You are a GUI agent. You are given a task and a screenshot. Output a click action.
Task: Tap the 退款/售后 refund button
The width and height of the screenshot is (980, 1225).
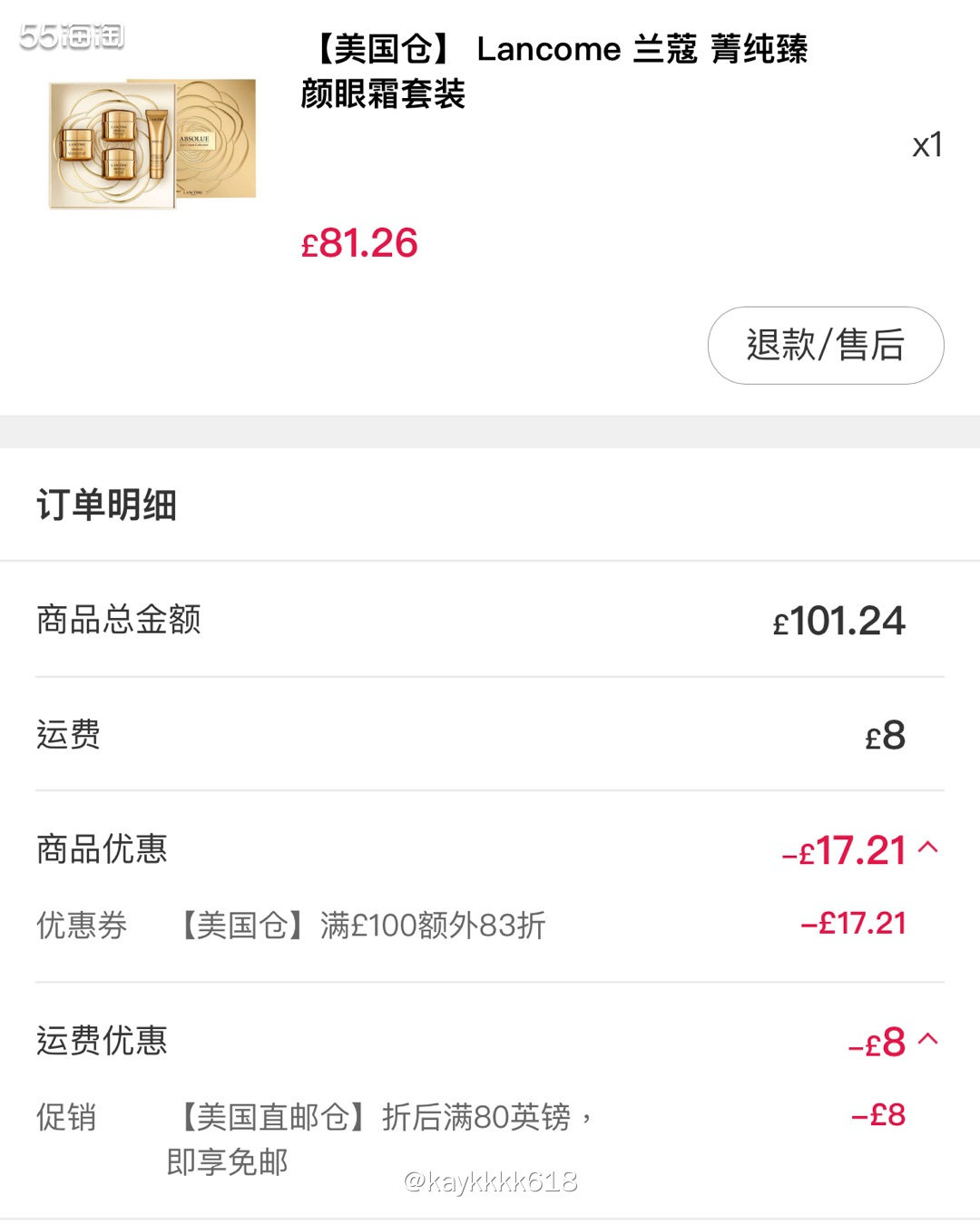click(x=825, y=346)
